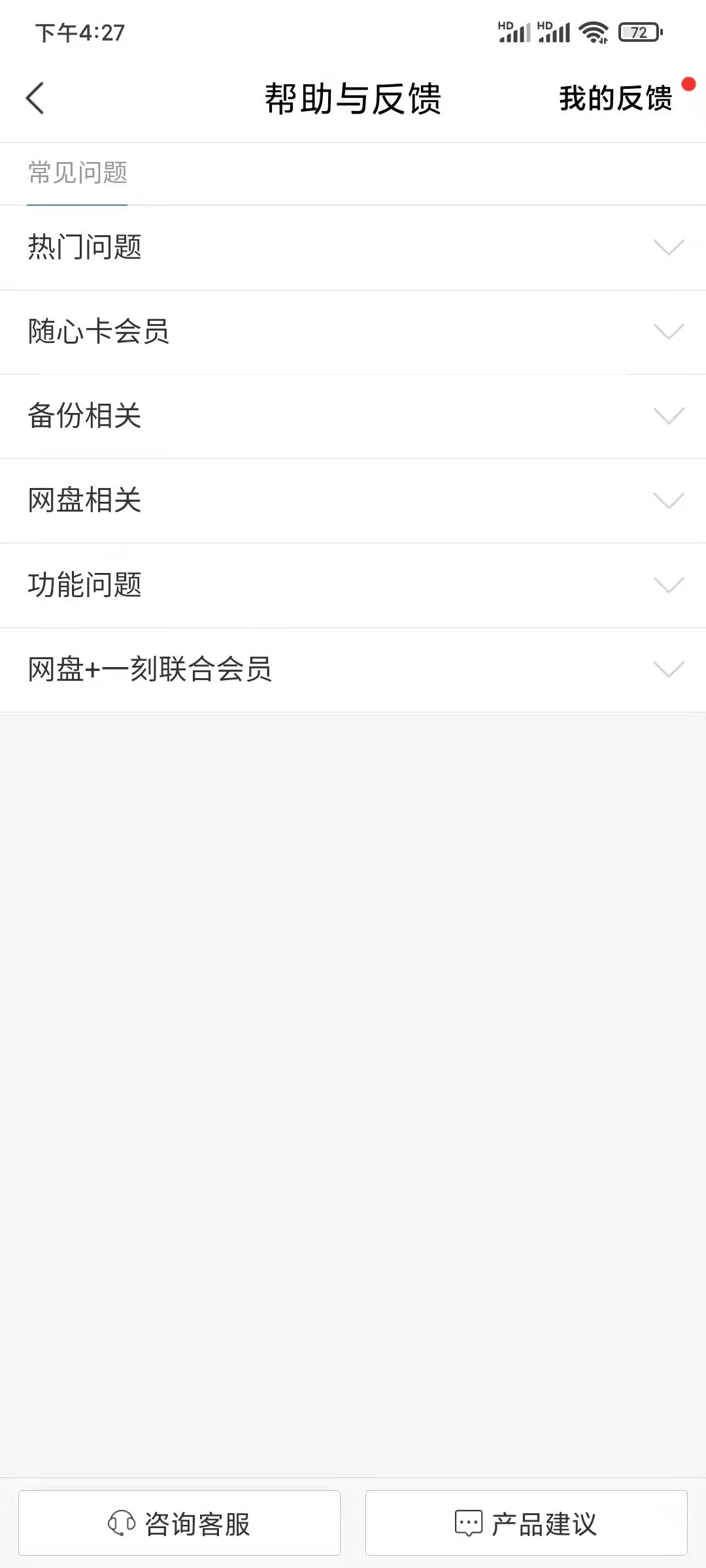Screen dimensions: 706x1568
Task: Open 我的反馈 in the top bar
Action: (616, 99)
